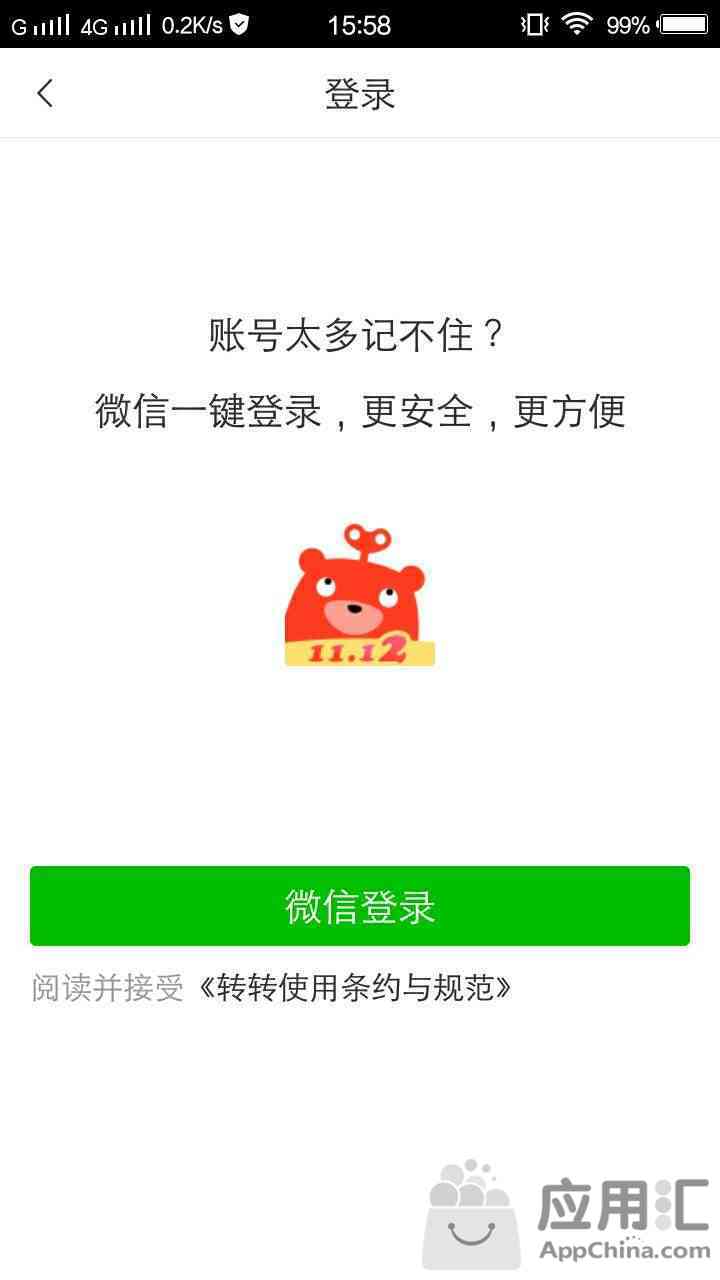Open the 《转转使用条约与规范》 link
Image resolution: width=720 pixels, height=1280 pixels.
pyautogui.click(x=354, y=988)
